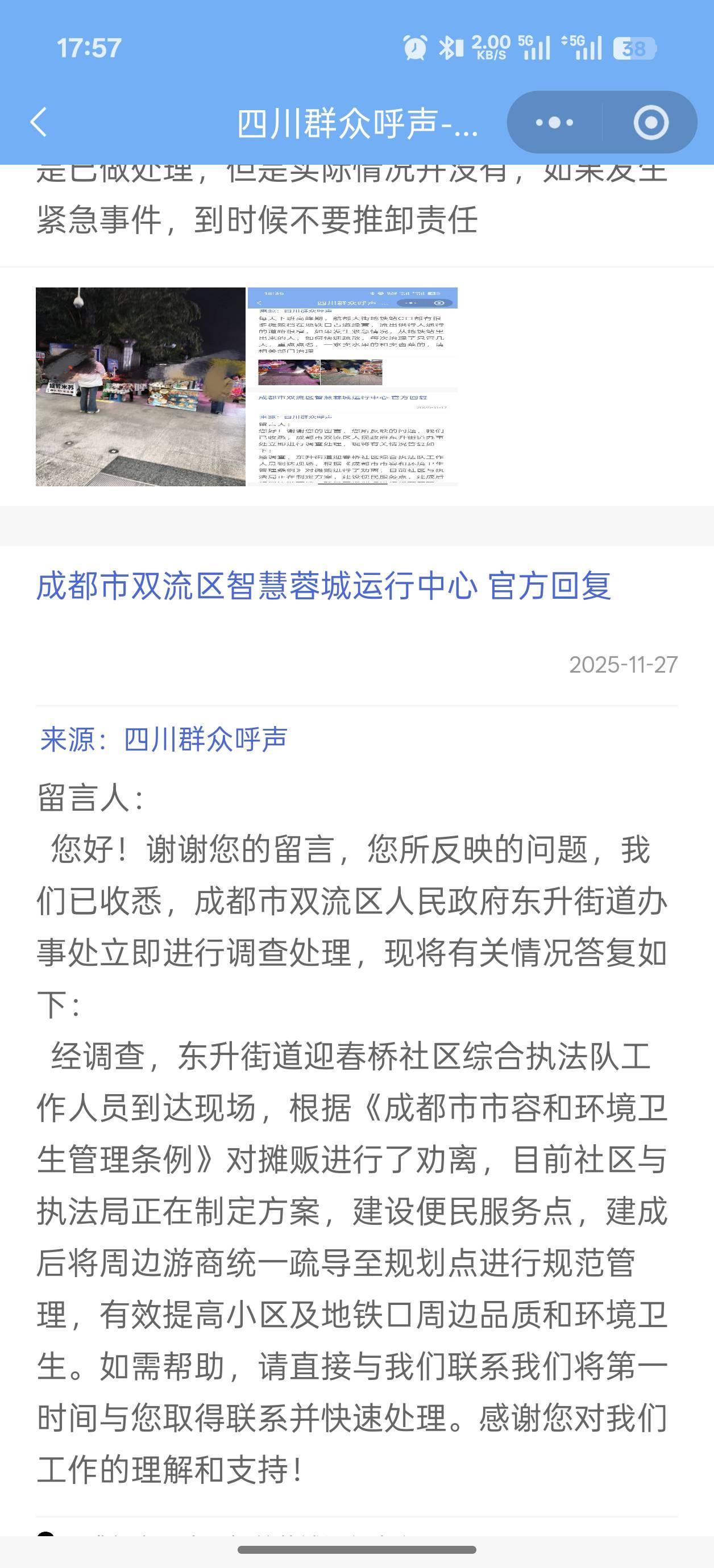Close the mini program with the circle button
The width and height of the screenshot is (714, 1568).
(x=651, y=122)
